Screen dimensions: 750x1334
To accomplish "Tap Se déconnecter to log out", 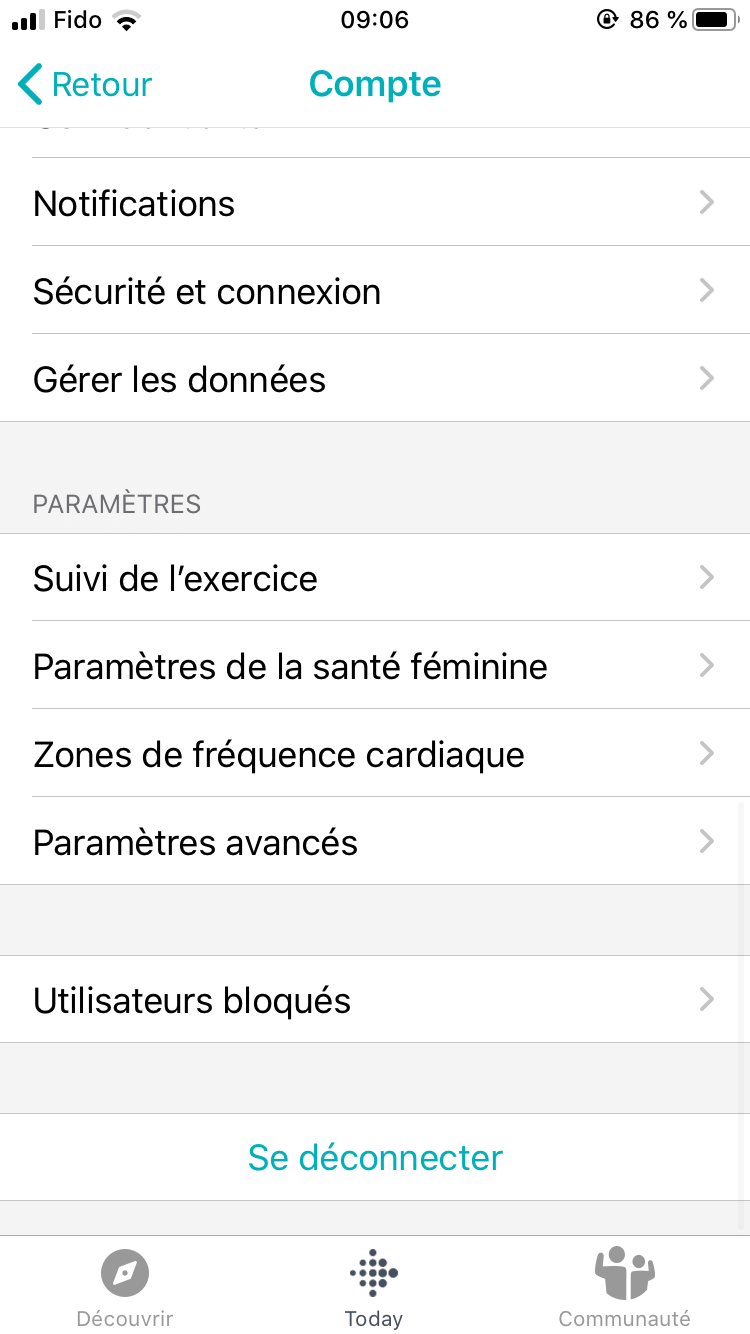I will coord(375,1158).
